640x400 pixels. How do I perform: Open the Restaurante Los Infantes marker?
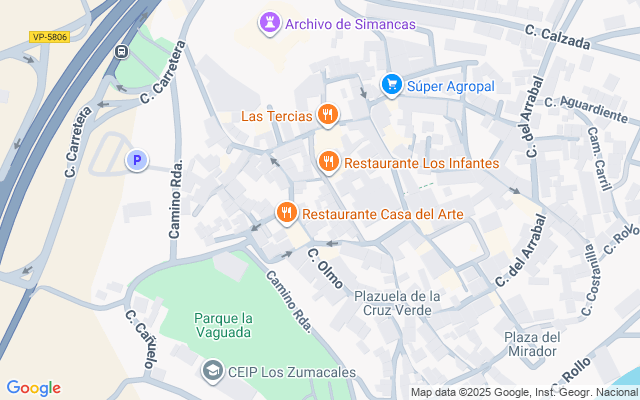(x=327, y=162)
